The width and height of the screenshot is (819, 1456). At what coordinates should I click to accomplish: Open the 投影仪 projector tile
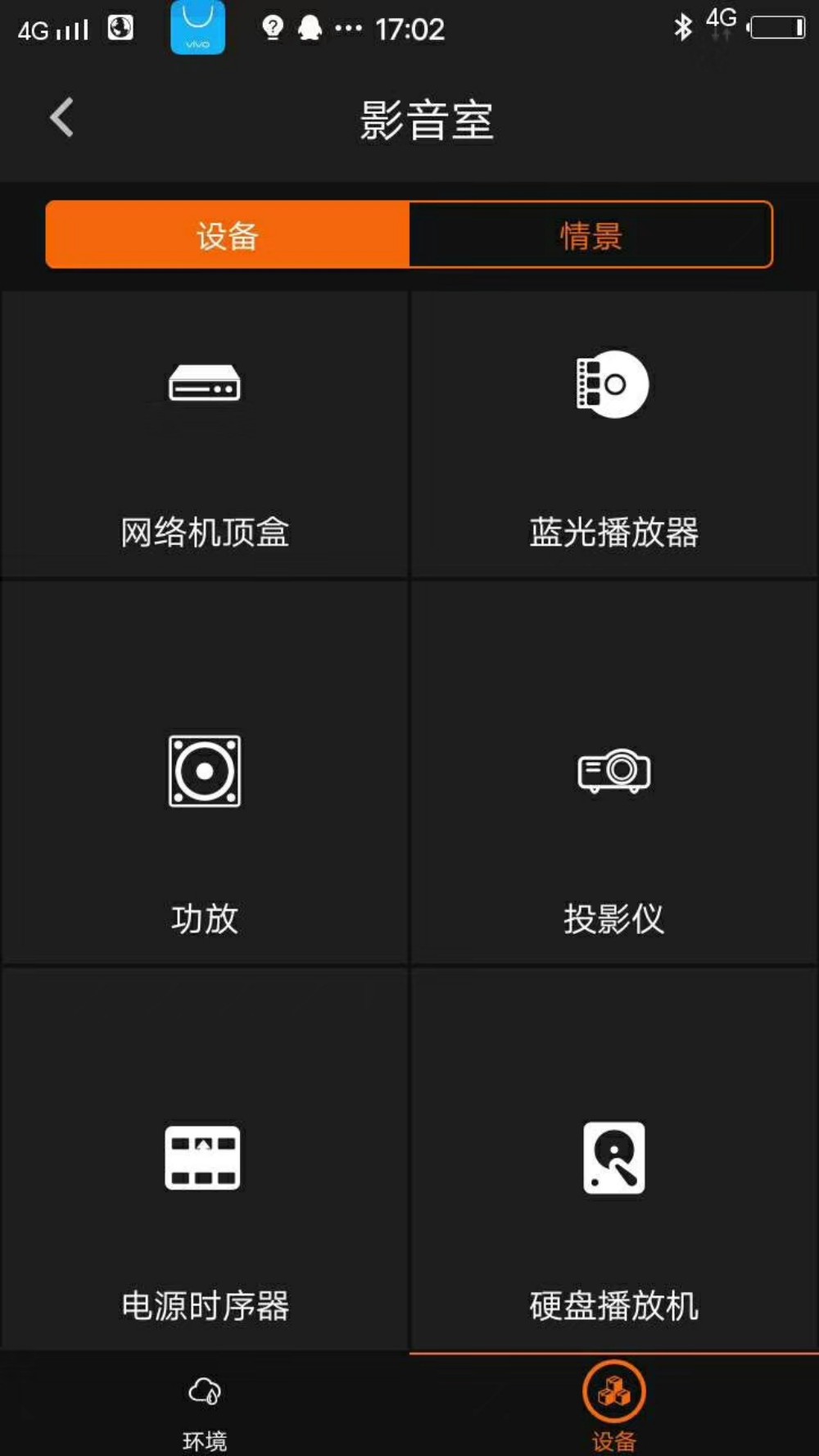[614, 772]
